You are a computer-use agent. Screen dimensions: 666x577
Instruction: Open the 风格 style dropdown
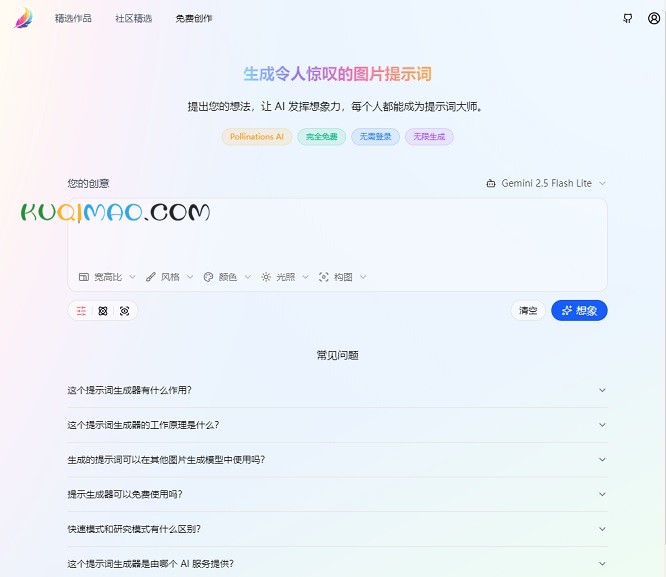coord(169,277)
